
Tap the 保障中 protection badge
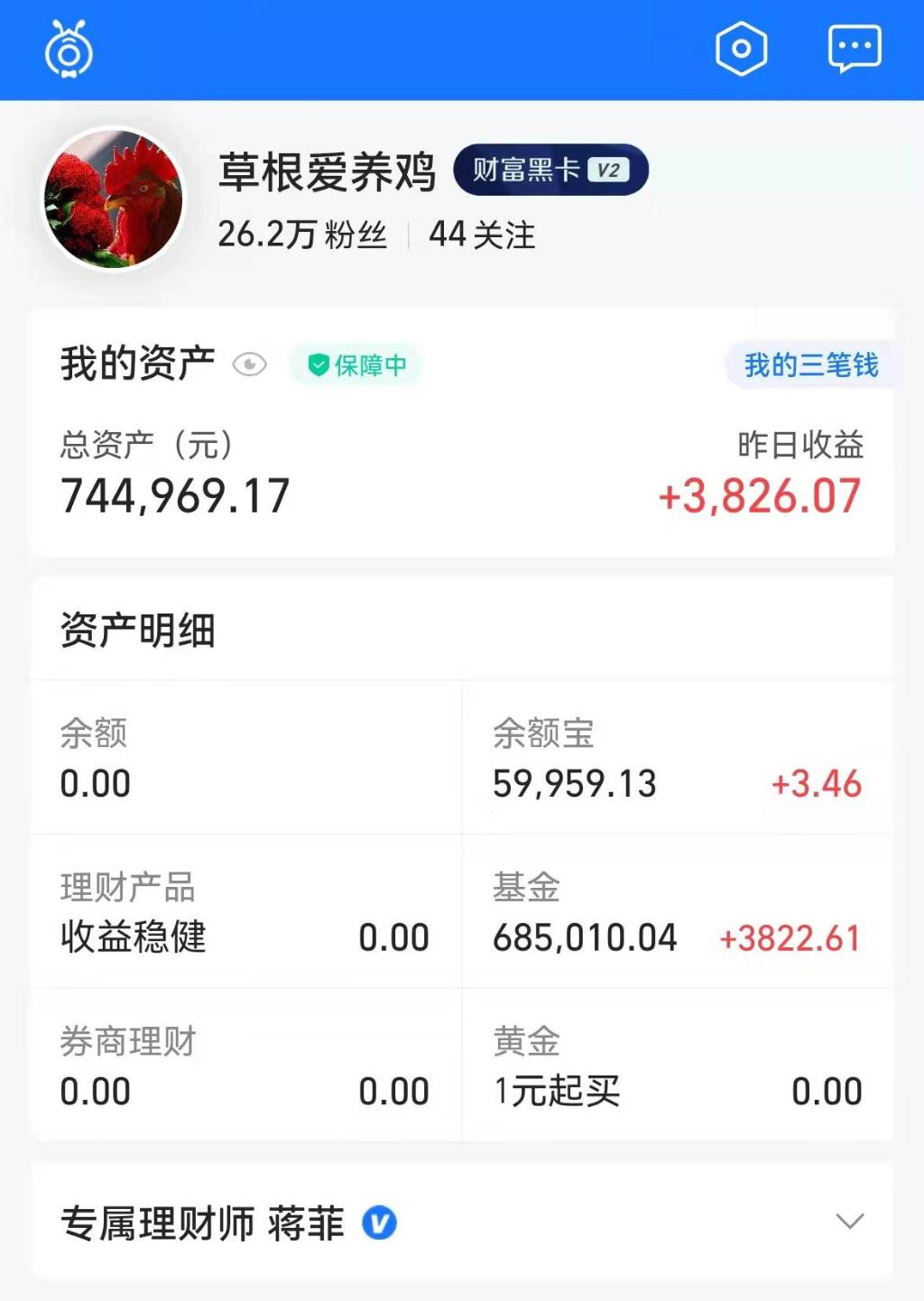tap(357, 365)
